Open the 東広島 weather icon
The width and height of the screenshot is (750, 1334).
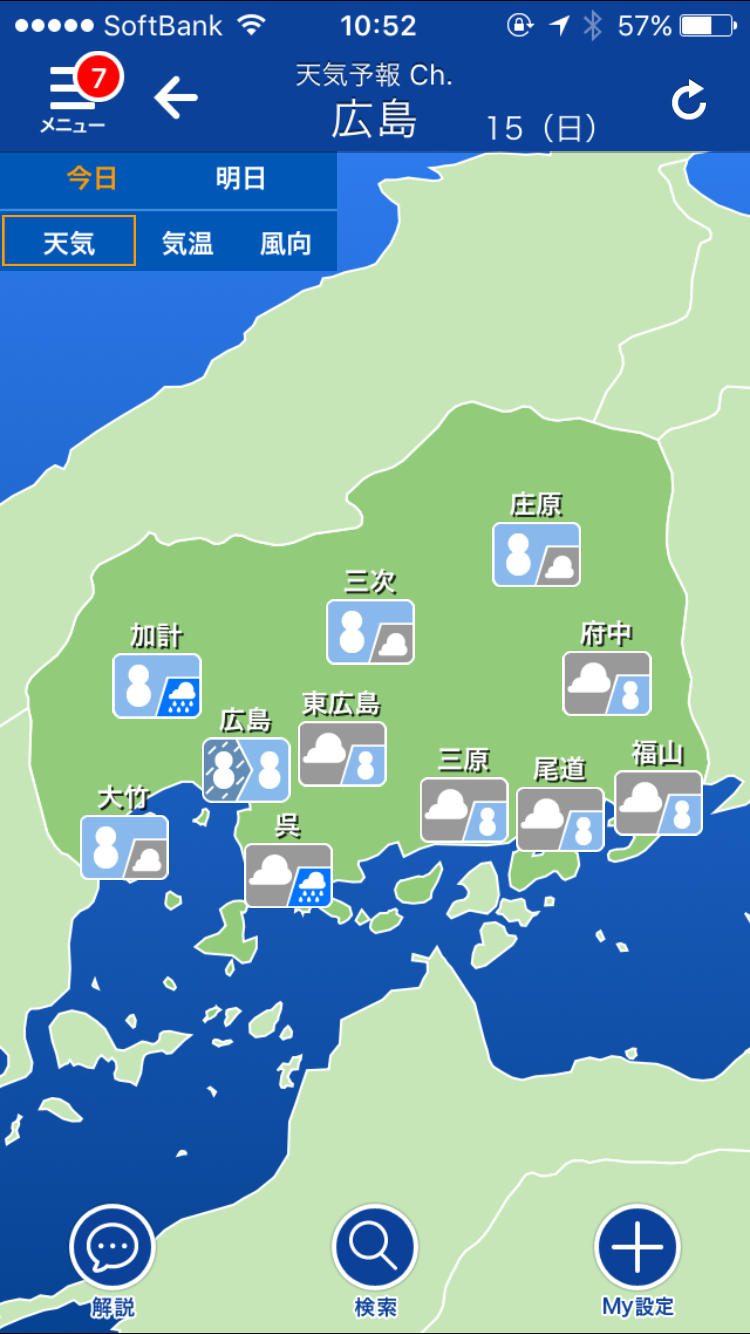click(342, 754)
